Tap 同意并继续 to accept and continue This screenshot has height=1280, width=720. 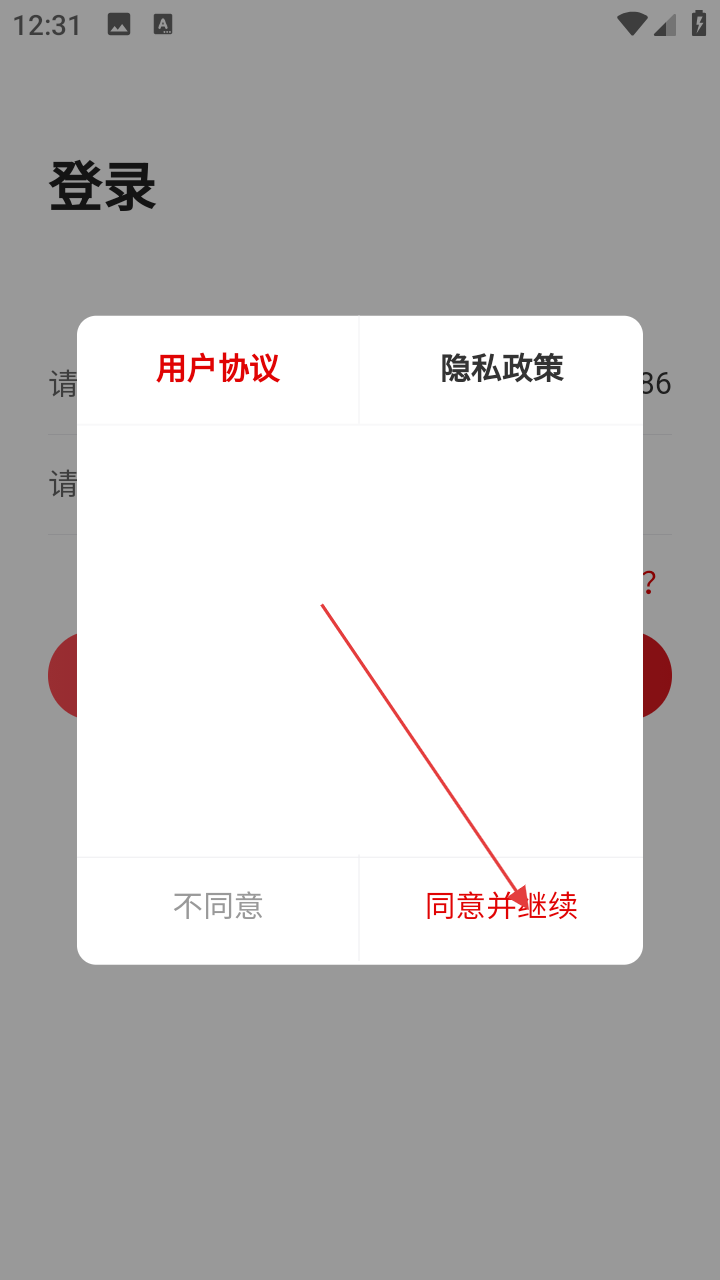[x=501, y=906]
